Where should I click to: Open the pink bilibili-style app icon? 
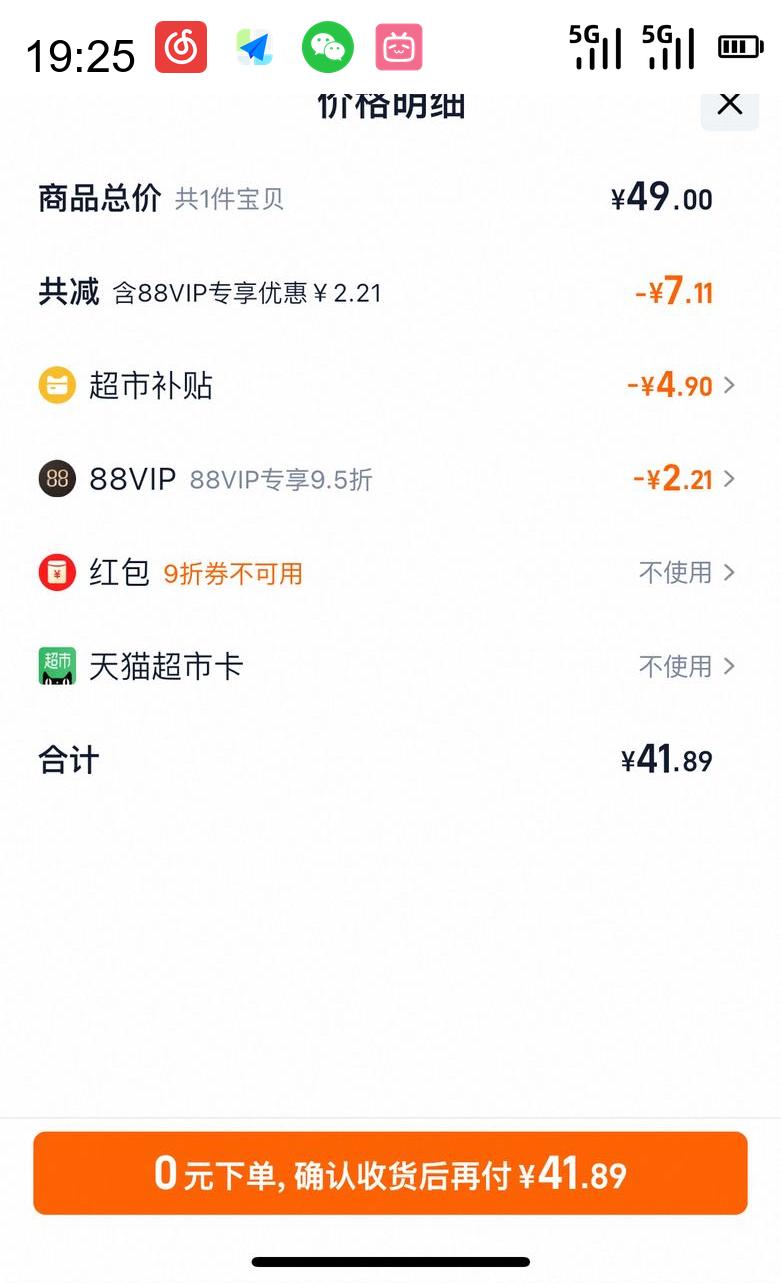400,47
